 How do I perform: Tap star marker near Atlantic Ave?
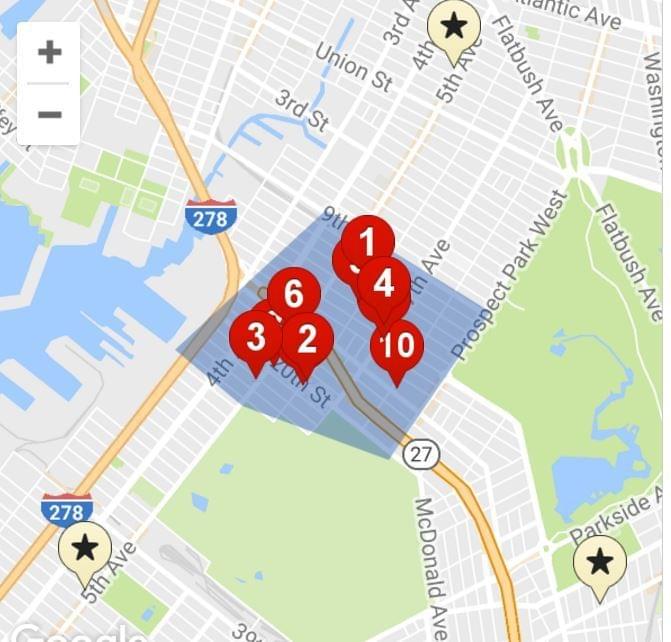pyautogui.click(x=454, y=27)
